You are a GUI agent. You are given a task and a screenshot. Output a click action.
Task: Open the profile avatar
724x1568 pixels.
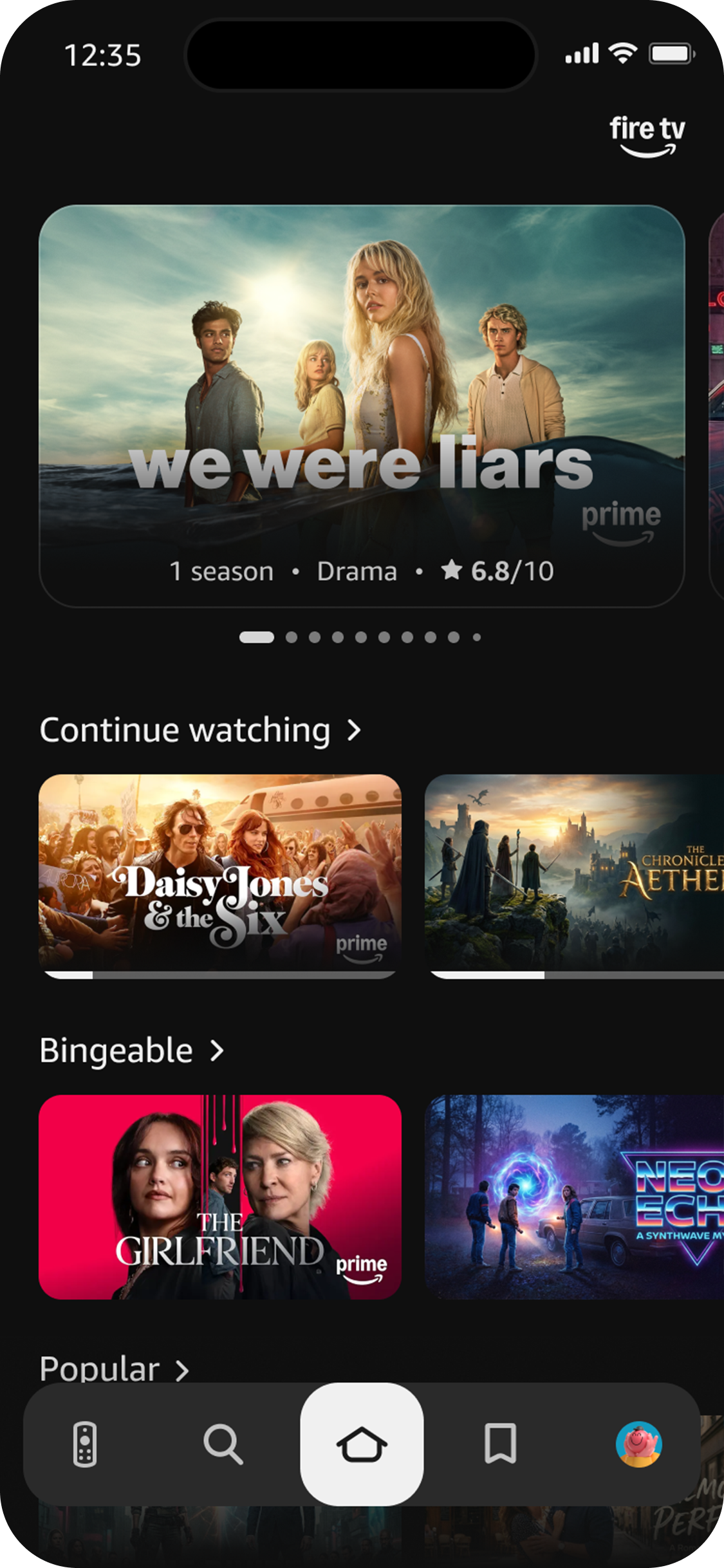[x=638, y=1444]
